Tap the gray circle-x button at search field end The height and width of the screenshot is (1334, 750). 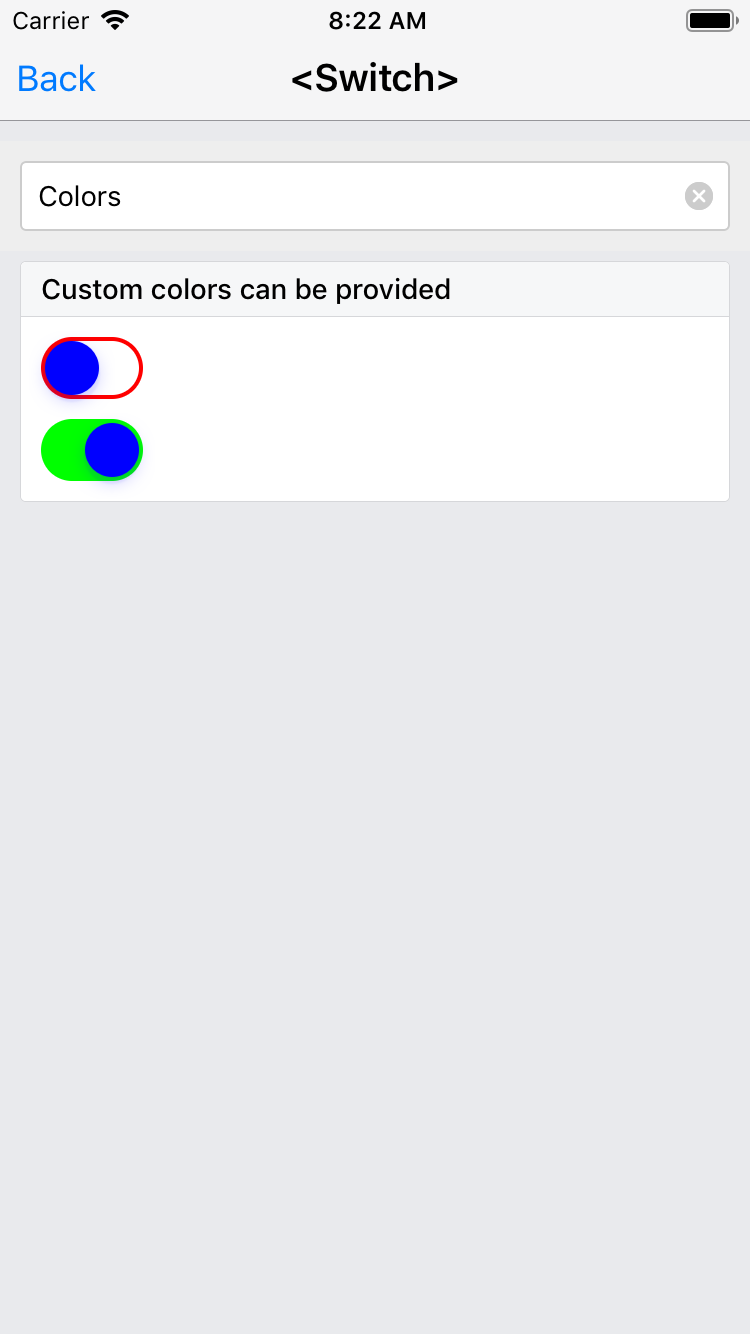pos(698,196)
